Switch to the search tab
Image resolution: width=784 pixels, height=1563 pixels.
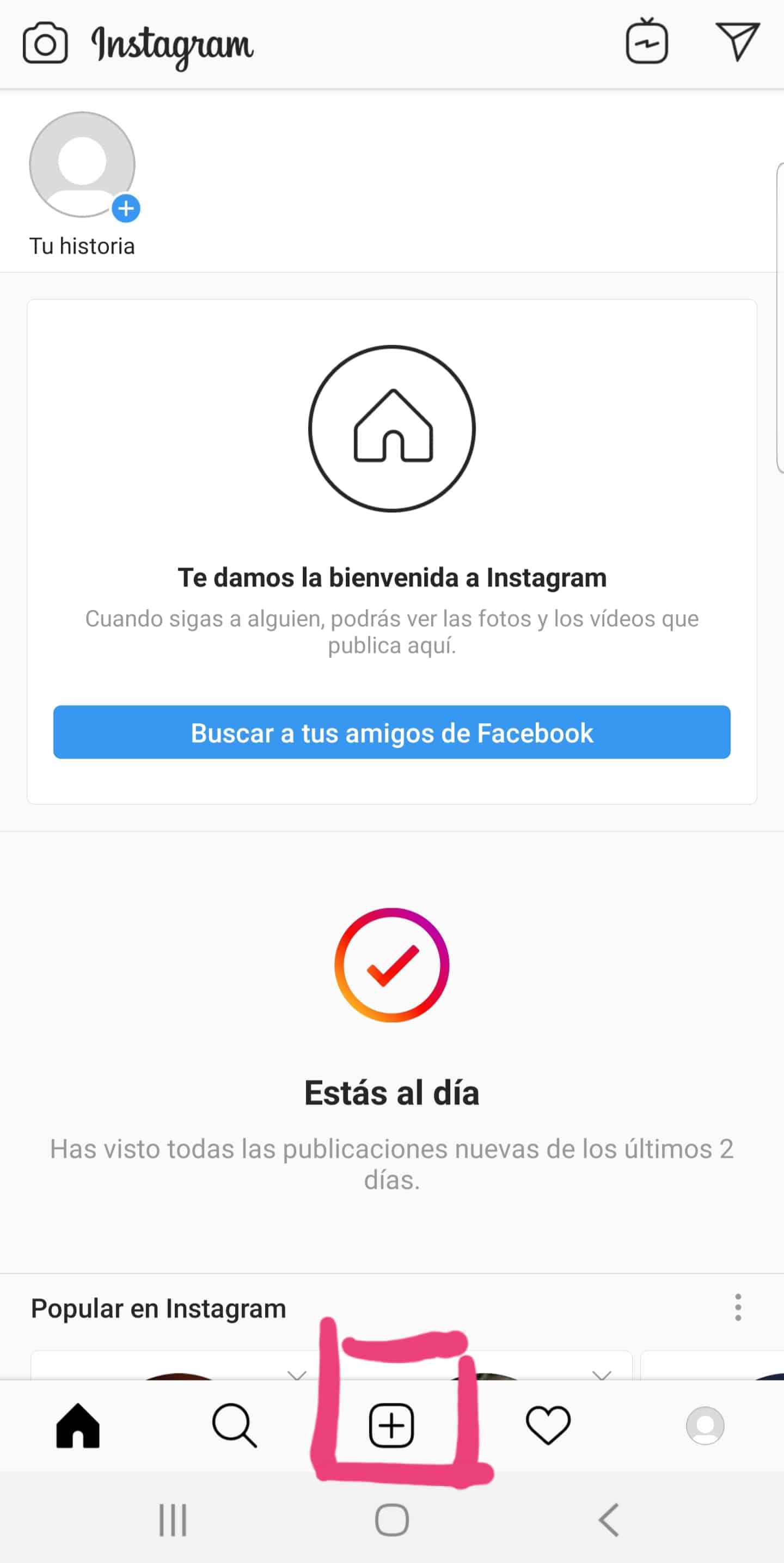pos(234,1425)
